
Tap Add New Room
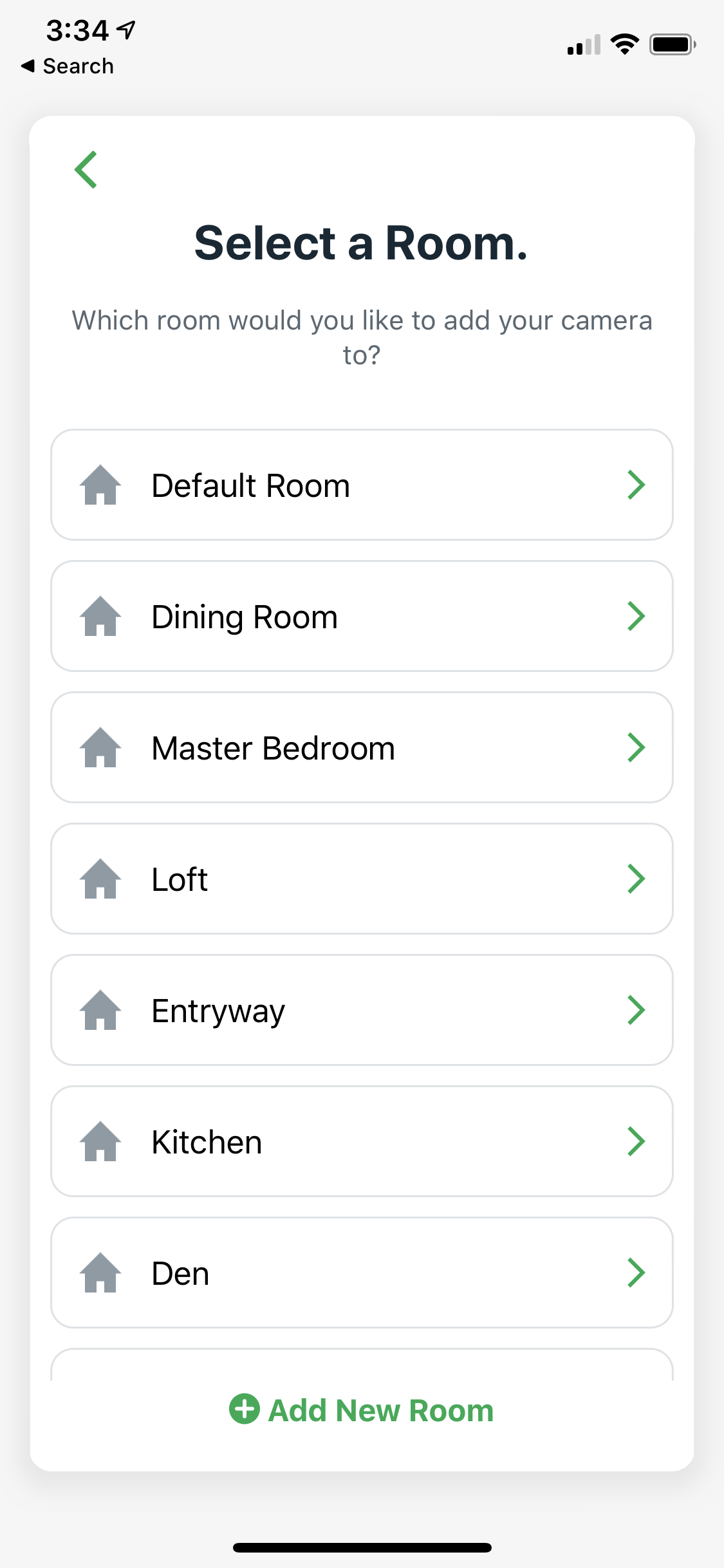pos(362,1410)
